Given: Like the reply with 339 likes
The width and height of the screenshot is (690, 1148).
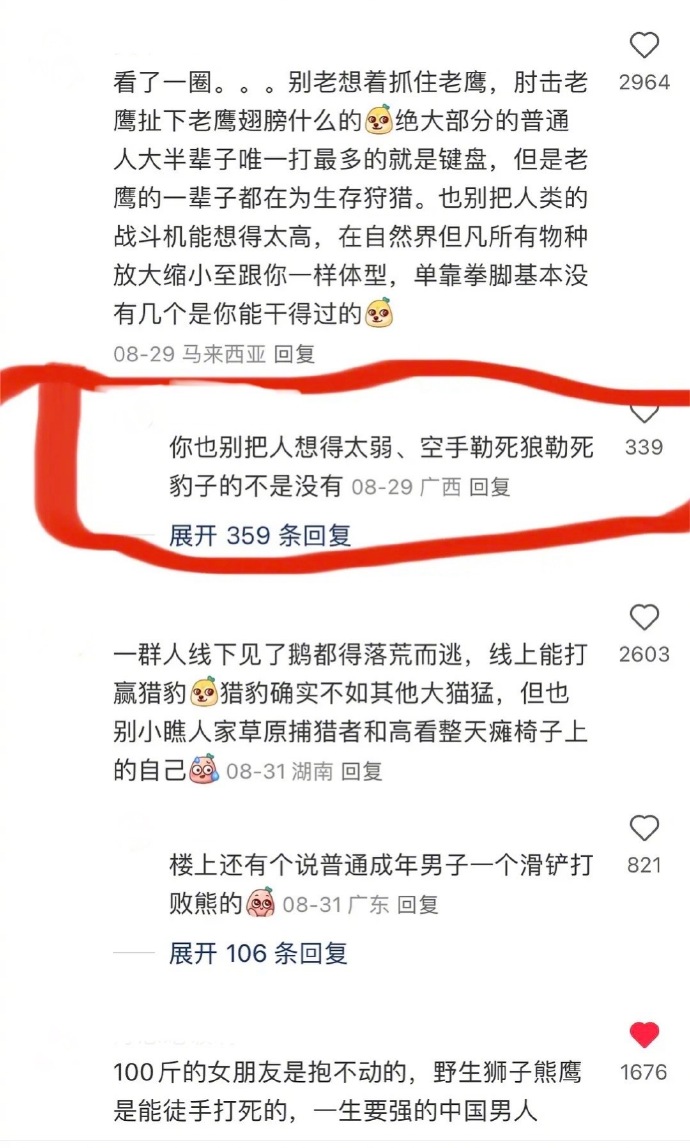Looking at the screenshot, I should click(644, 413).
